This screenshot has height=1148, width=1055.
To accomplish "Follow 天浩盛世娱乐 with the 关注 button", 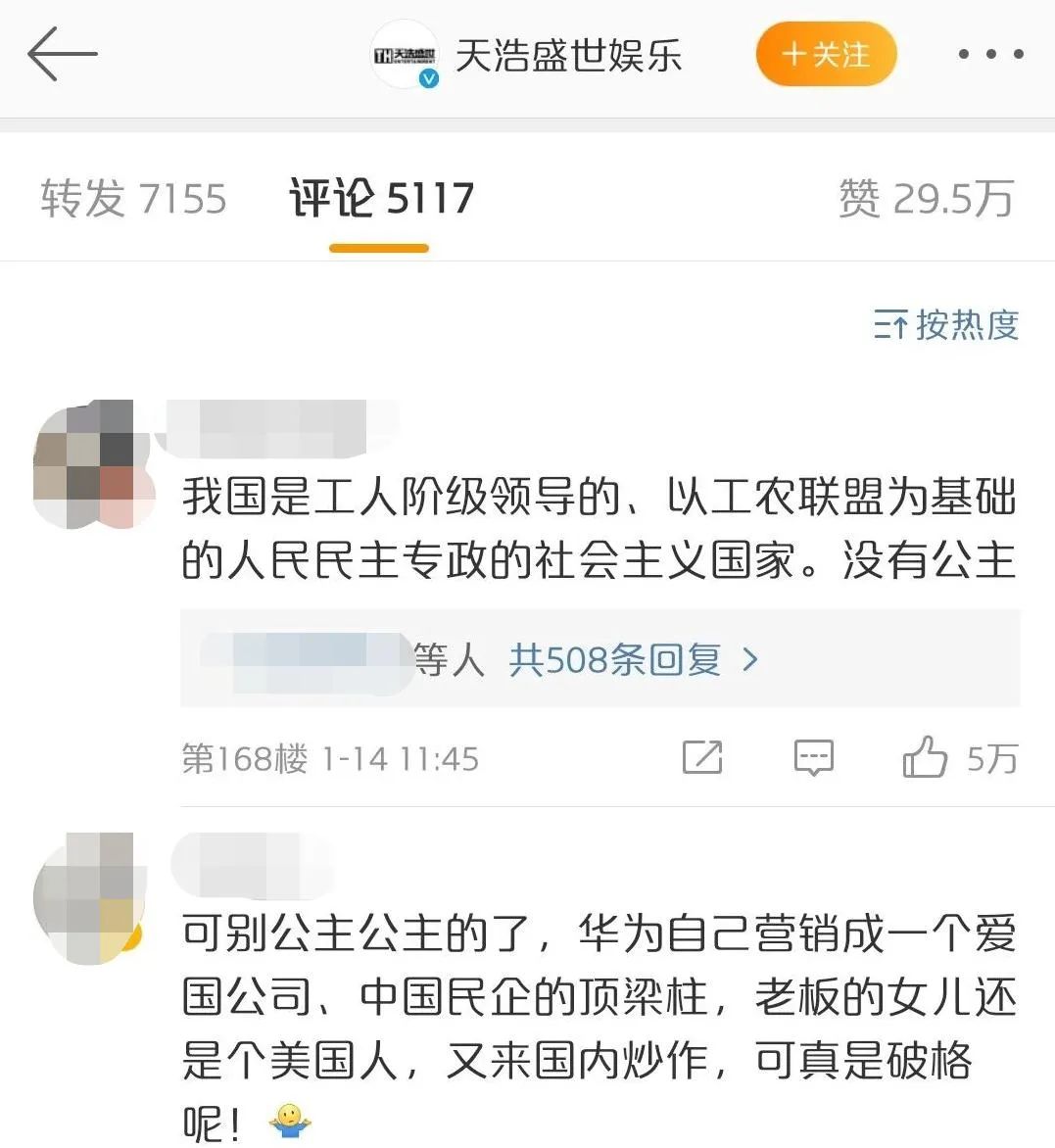I will pyautogui.click(x=826, y=55).
